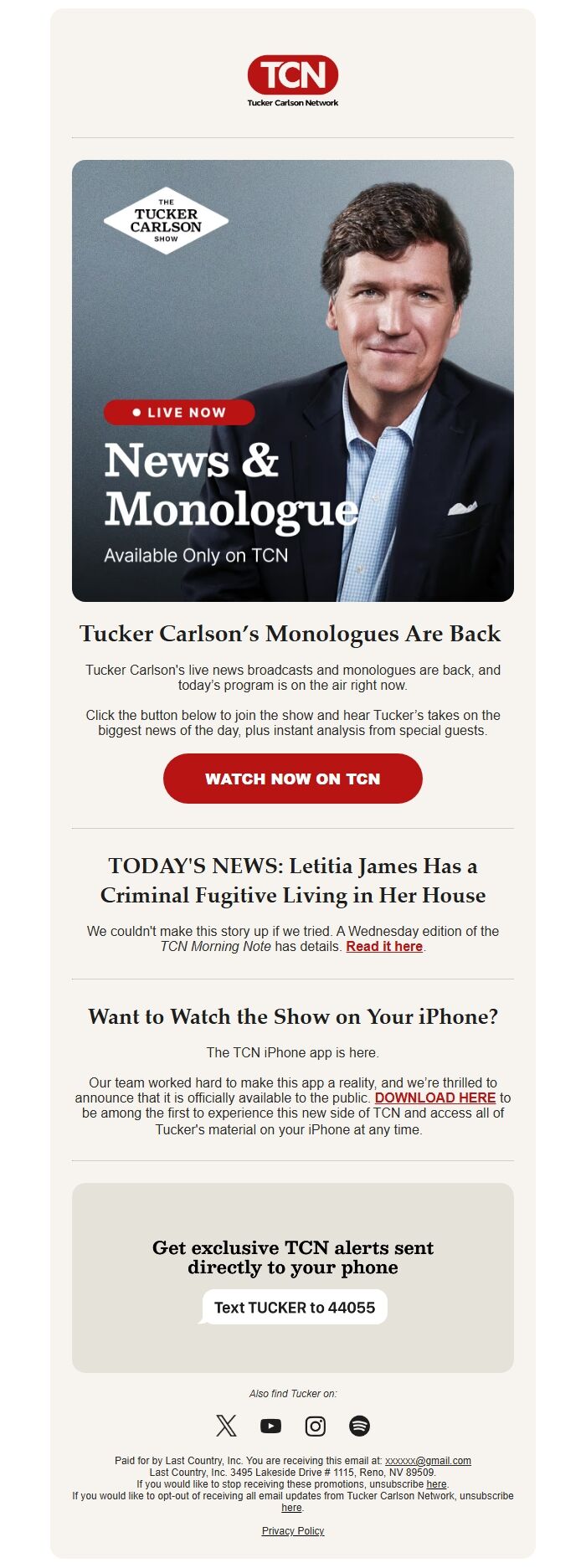Tap the gmail.com email address link
586x1568 pixels.
[428, 1460]
